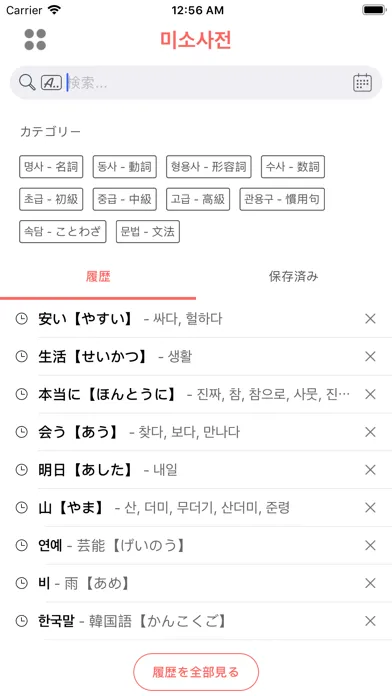
Task: Select the 문법 - 文法 chip
Action: 148,232
